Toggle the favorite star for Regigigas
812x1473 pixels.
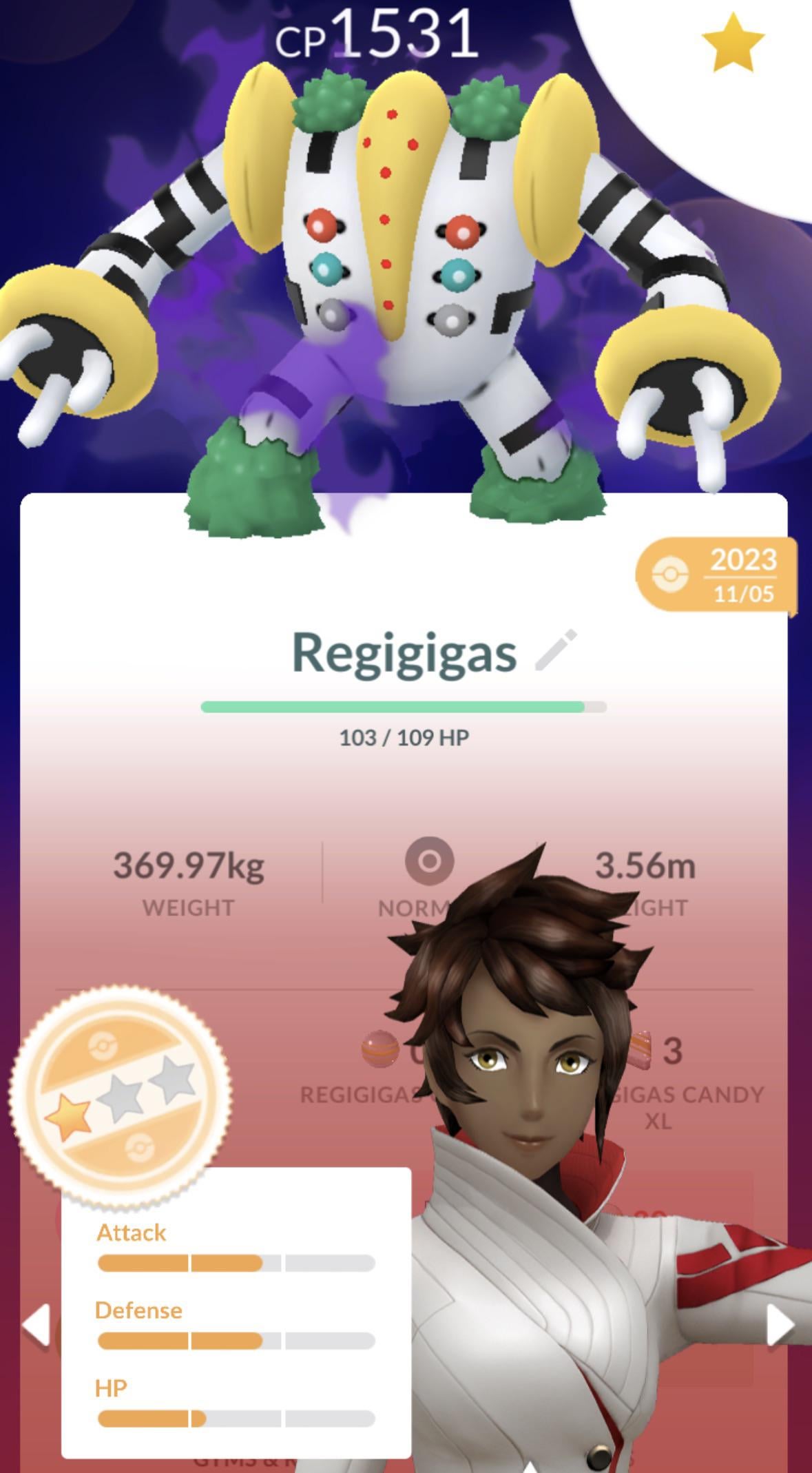click(x=733, y=43)
